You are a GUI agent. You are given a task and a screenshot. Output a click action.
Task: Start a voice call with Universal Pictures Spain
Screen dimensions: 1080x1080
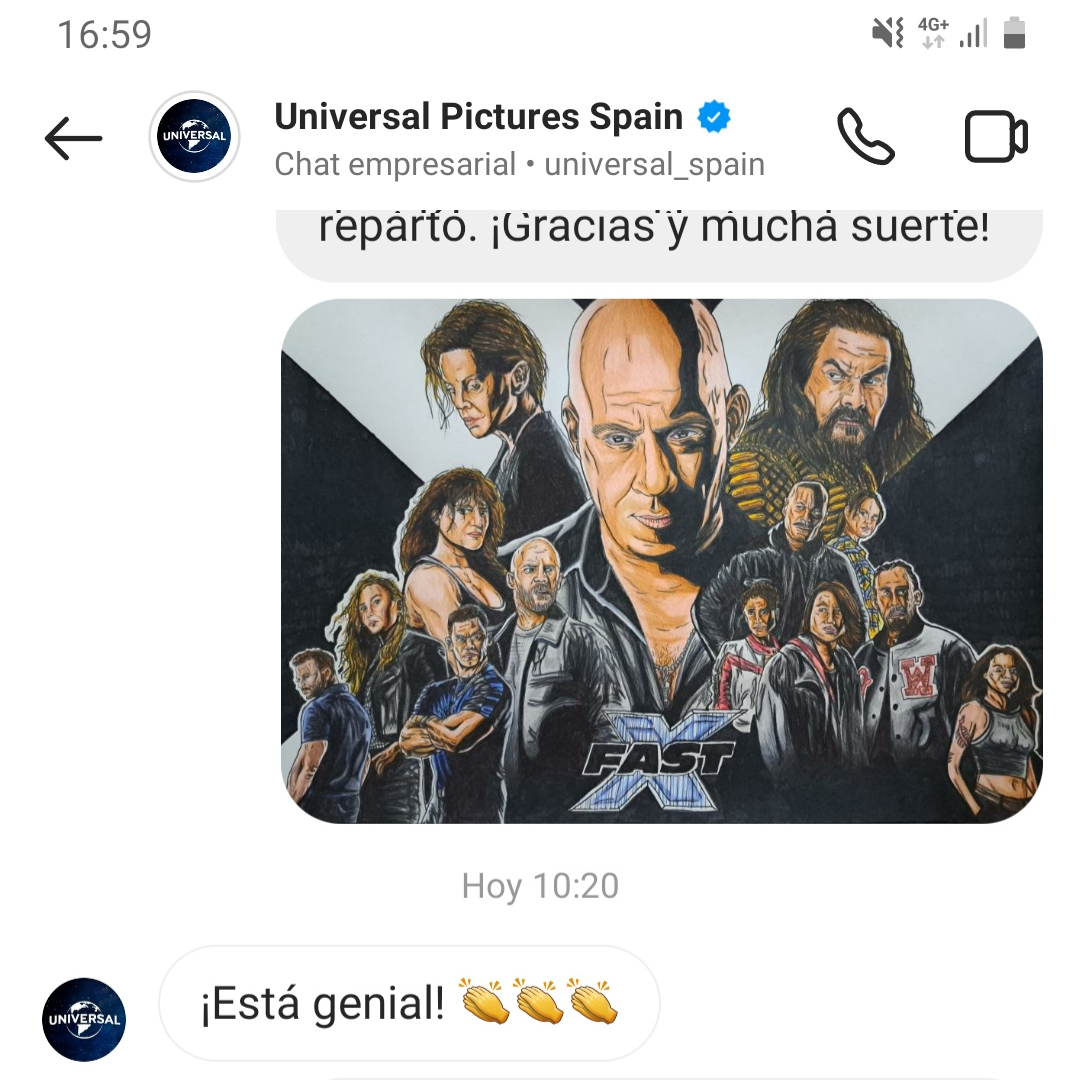pos(865,137)
